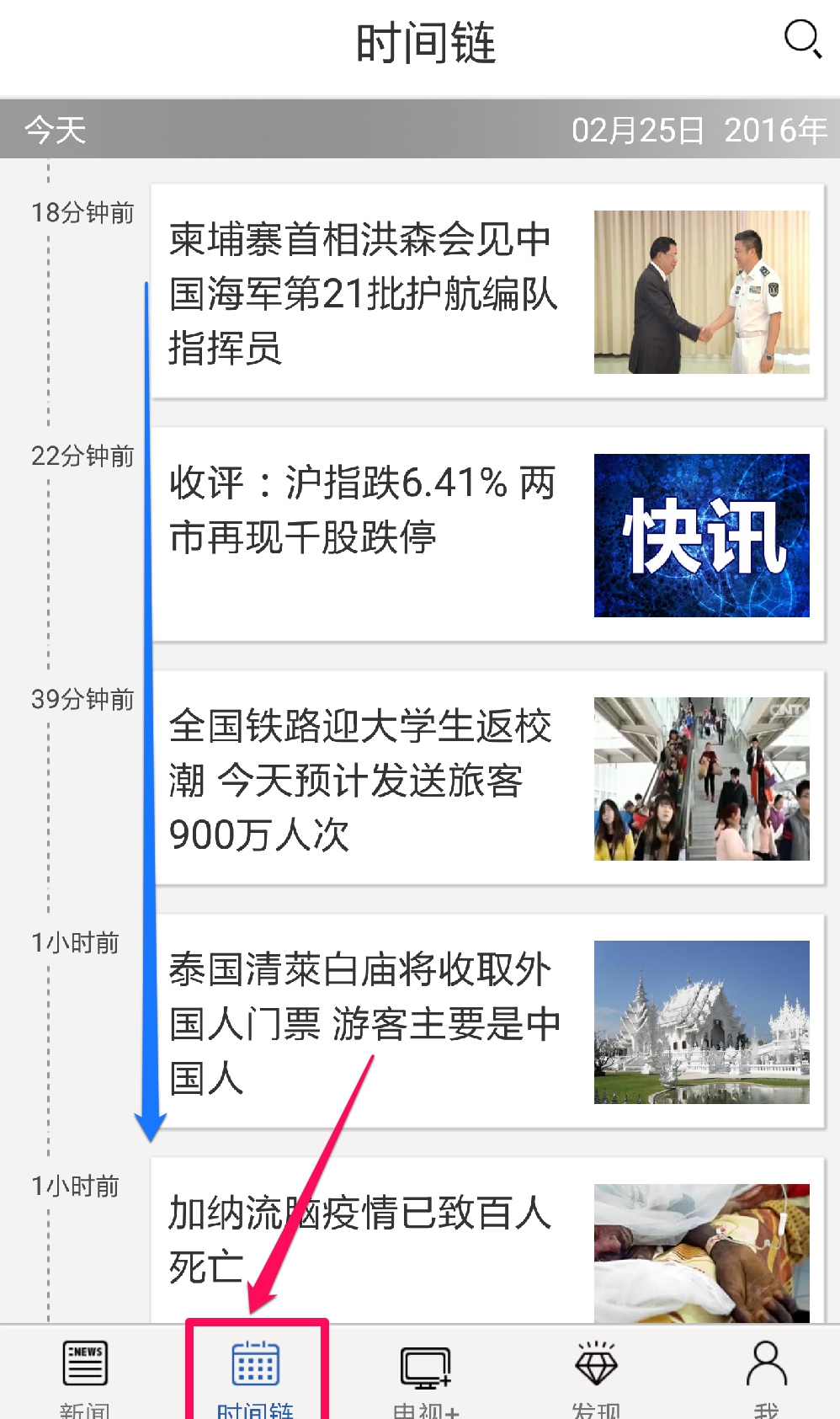
Task: View the 泰国清莱白庙 ticket news story
Action: [x=486, y=1022]
